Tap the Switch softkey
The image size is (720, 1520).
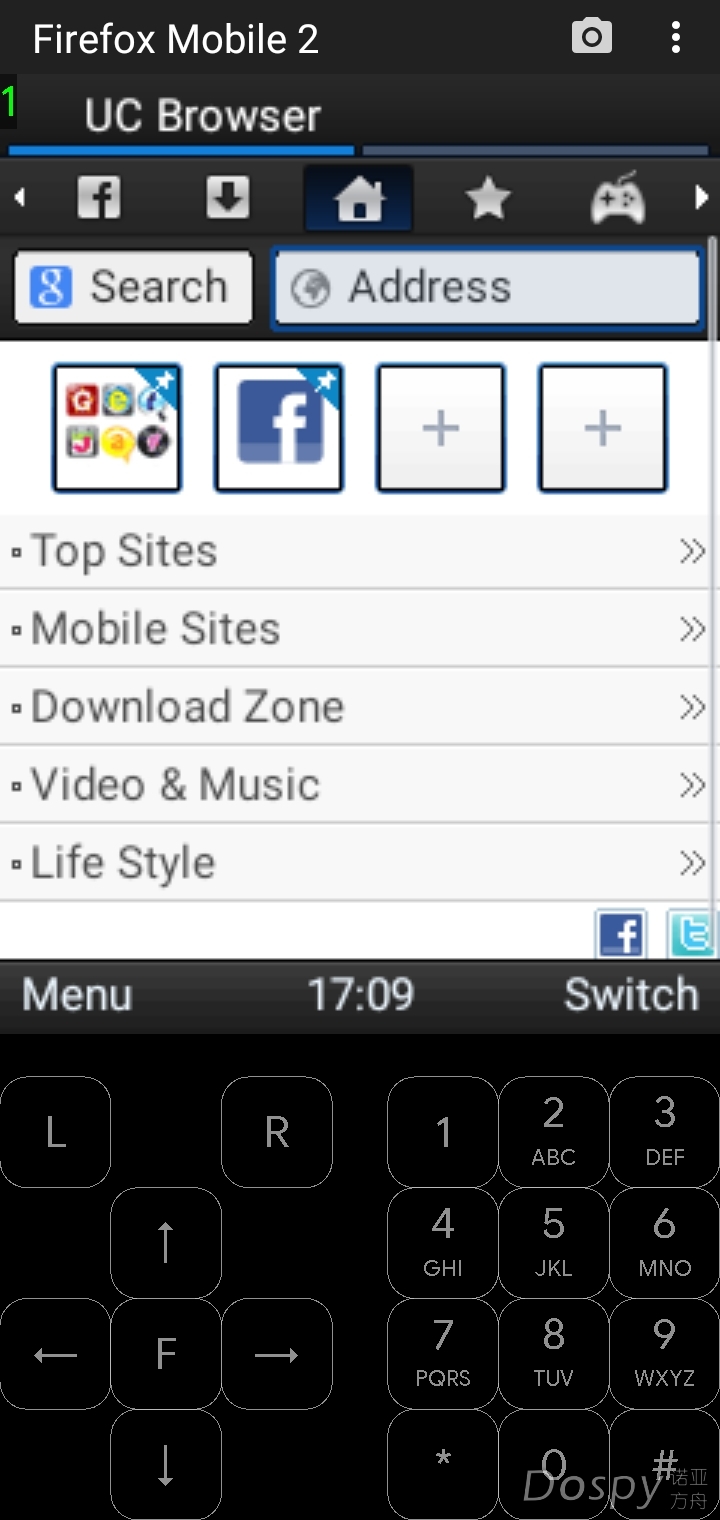(x=631, y=995)
